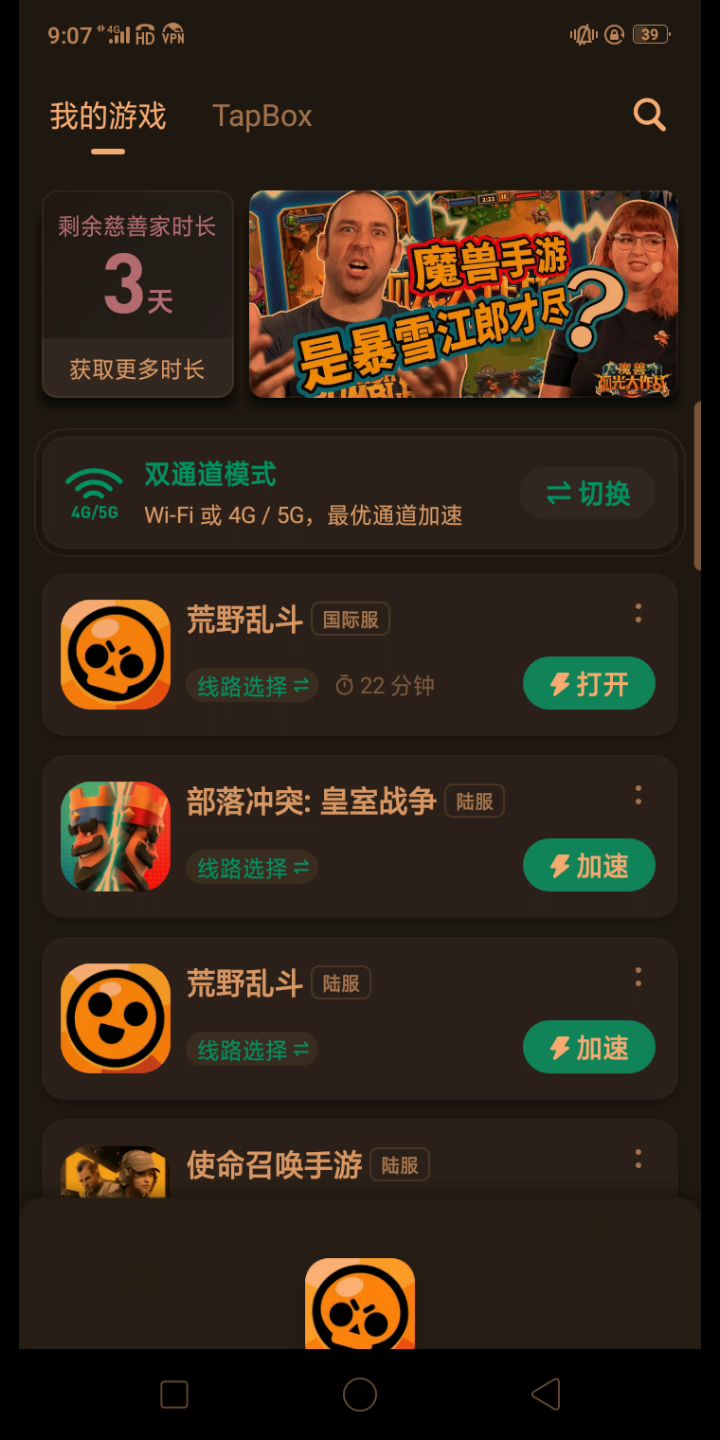The image size is (720, 1440).
Task: Choose 线路选择 for 部落冲突: 皇室战争
Action: 252,868
